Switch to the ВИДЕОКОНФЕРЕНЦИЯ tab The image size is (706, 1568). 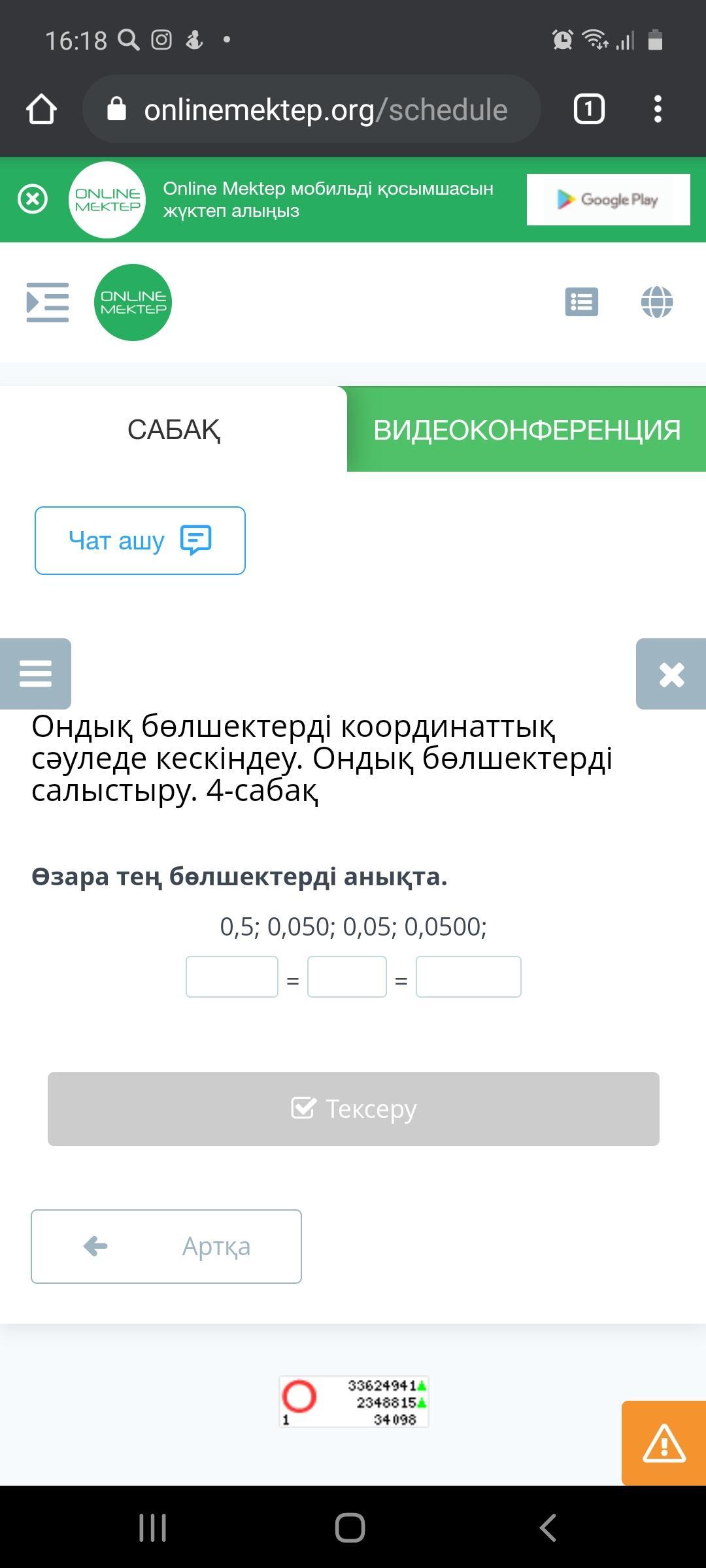pyautogui.click(x=526, y=429)
